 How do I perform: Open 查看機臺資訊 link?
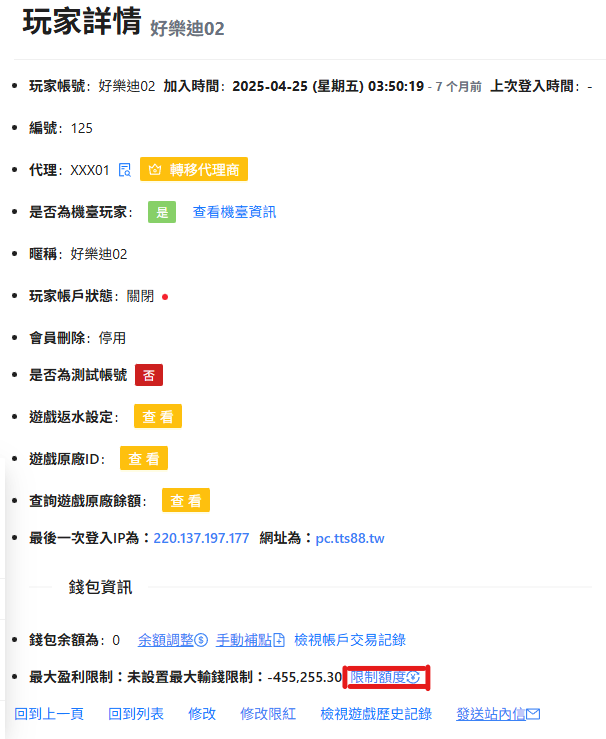pos(234,212)
